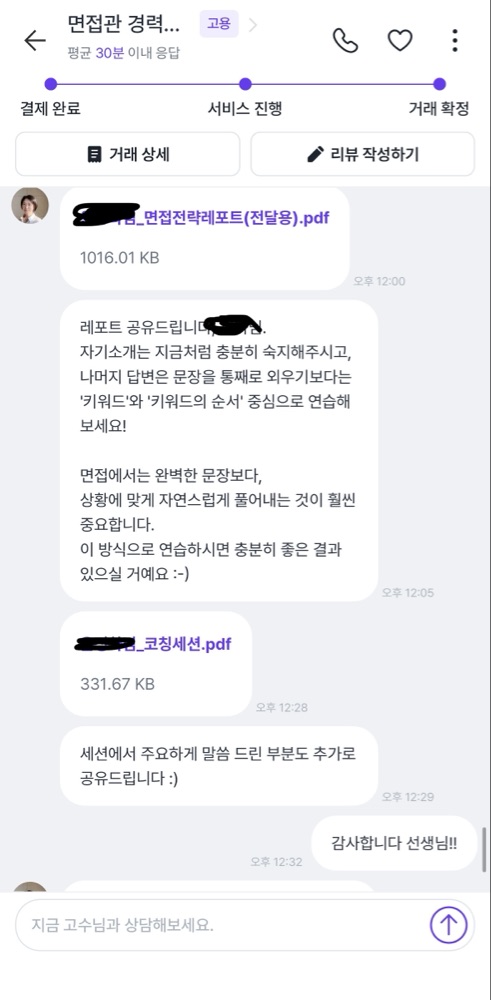Call the expert with the phone icon

(x=346, y=40)
